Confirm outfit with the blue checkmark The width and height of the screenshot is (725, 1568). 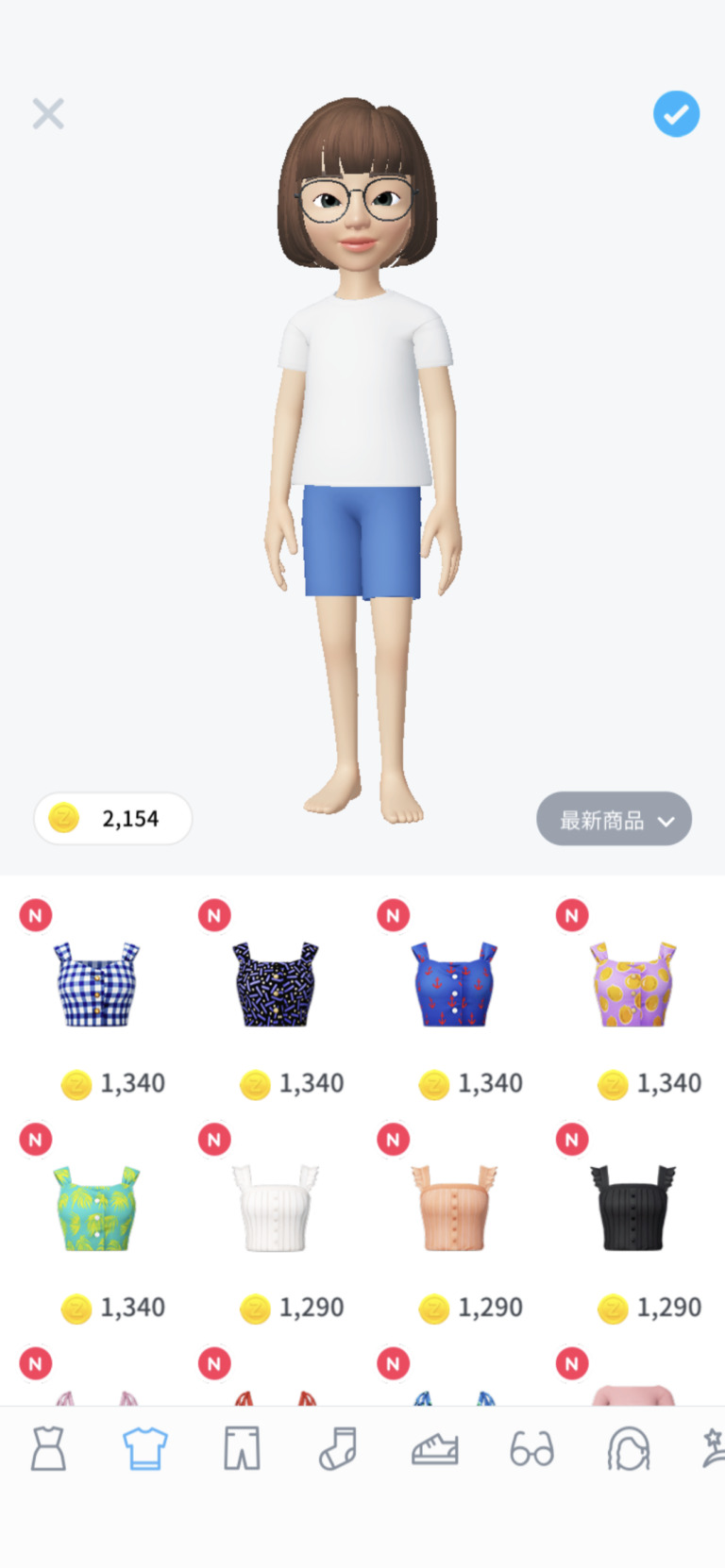point(676,113)
